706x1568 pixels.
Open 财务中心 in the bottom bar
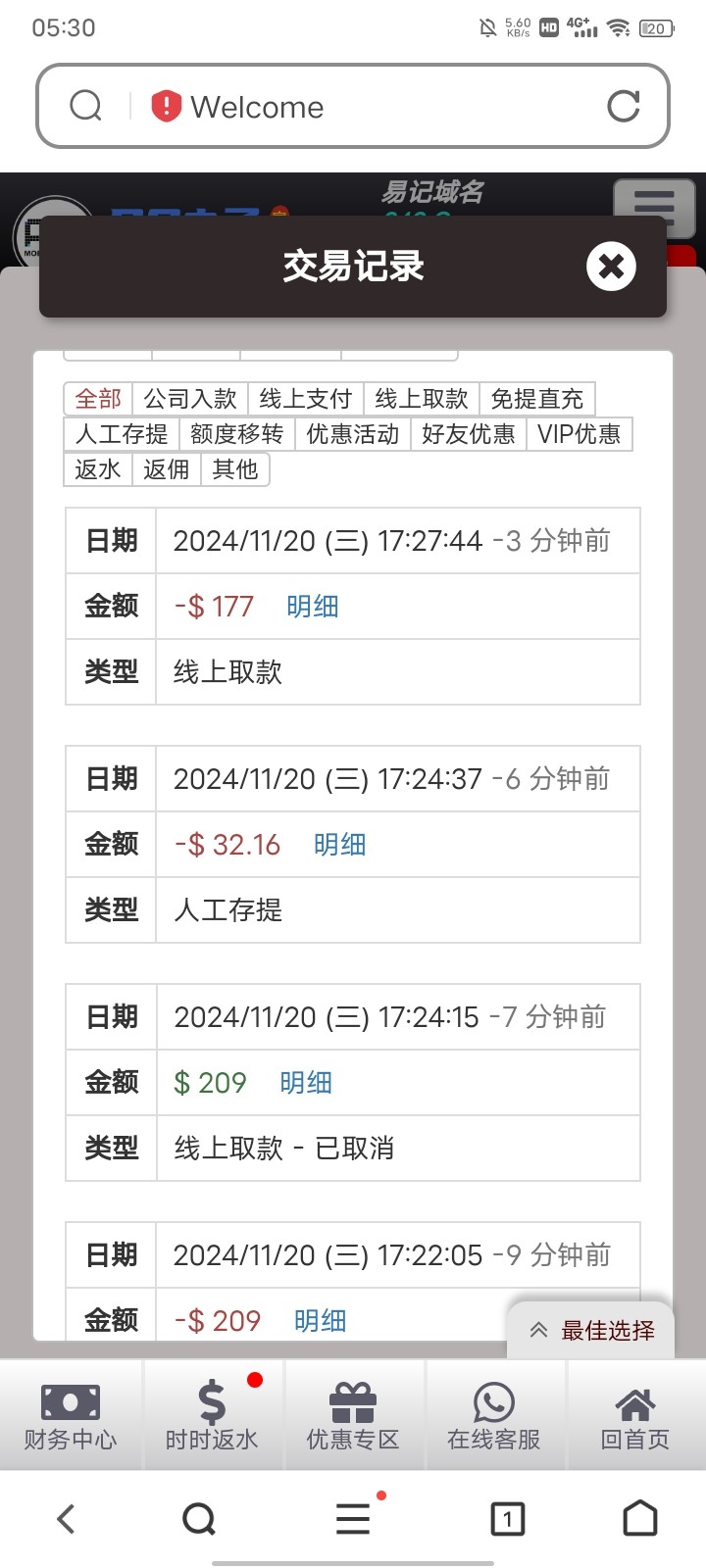(x=71, y=1416)
